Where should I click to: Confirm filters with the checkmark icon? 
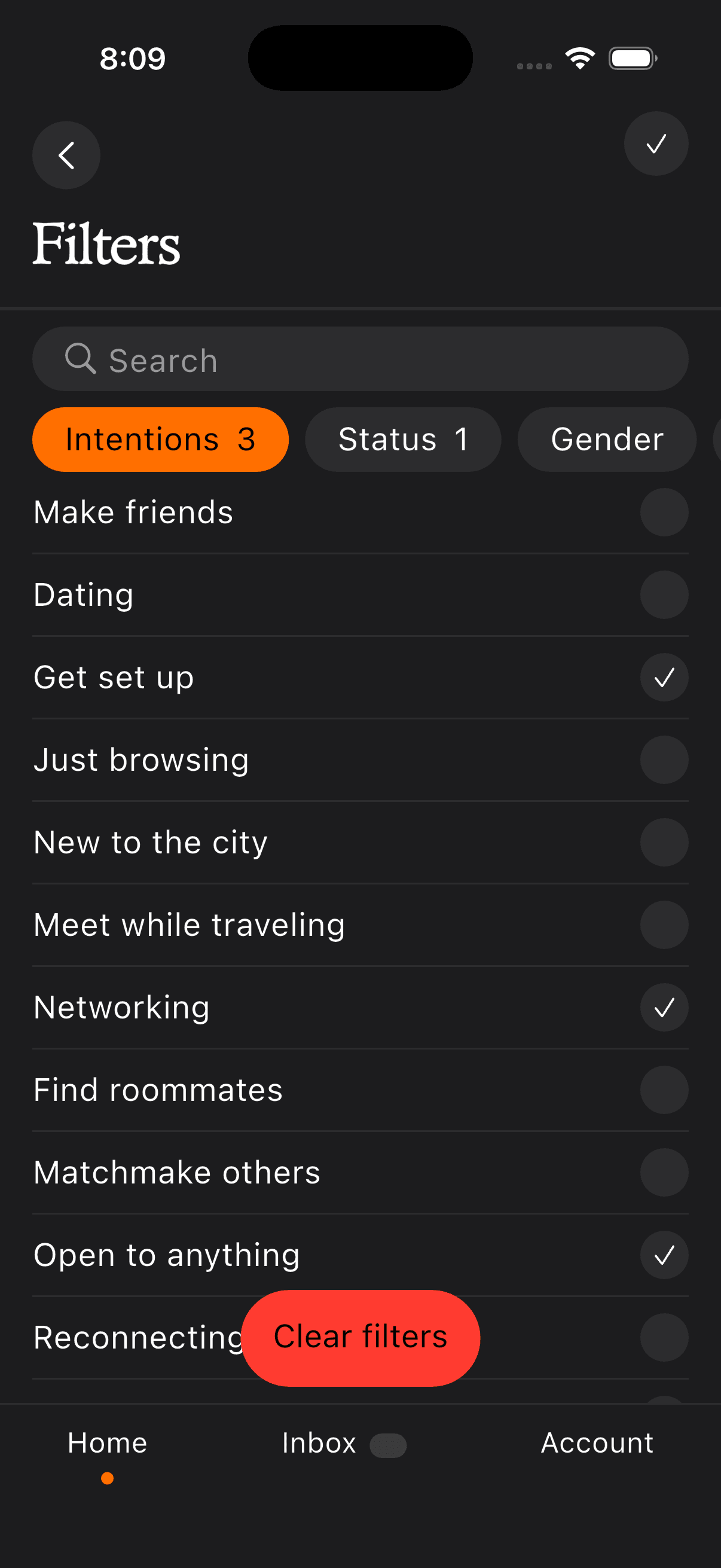coord(656,144)
